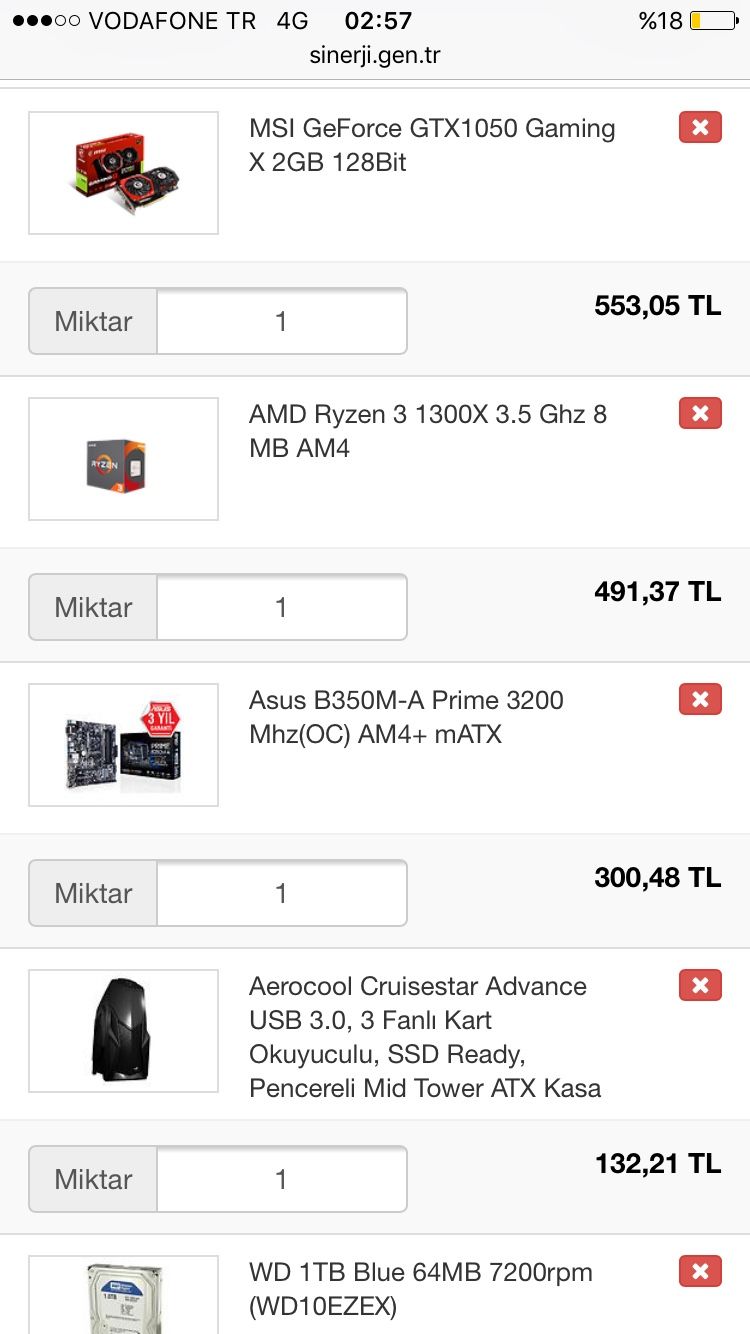Remove MSI GeForce GTX1050 from cart

tap(700, 127)
